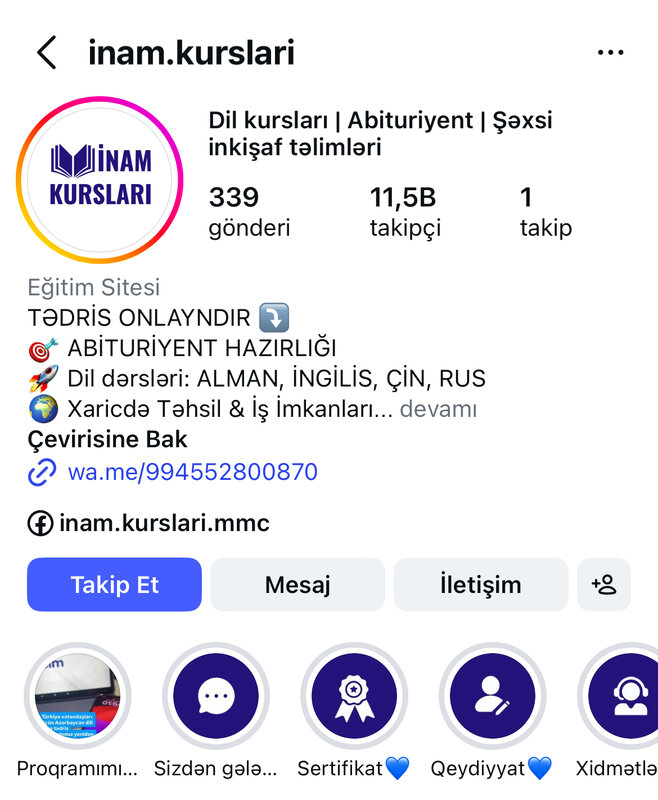The width and height of the screenshot is (658, 800).
Task: Open the 11,5B takipçi followers list
Action: click(404, 212)
